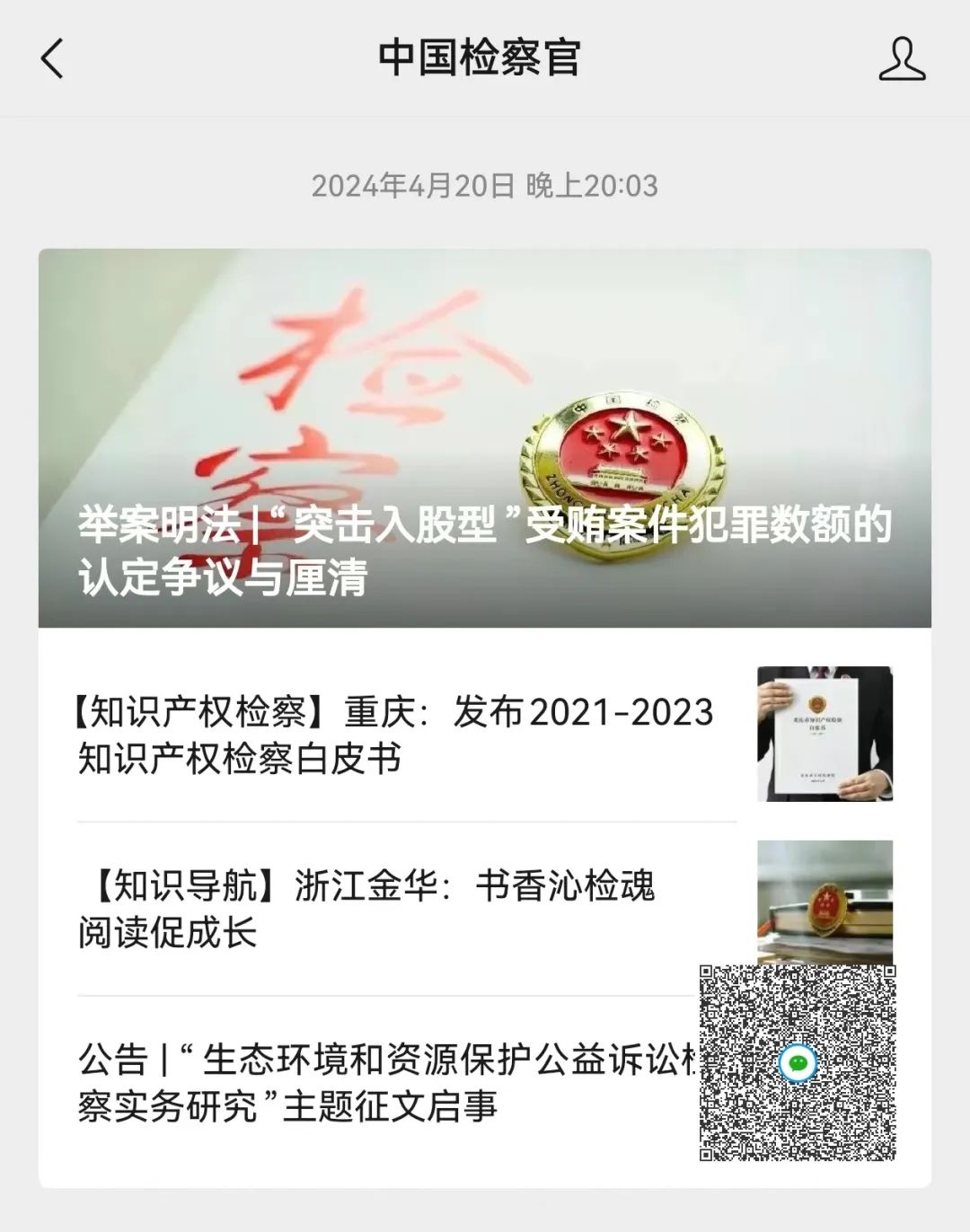Go back with the top-left arrow
Image resolution: width=970 pixels, height=1232 pixels.
tap(53, 59)
